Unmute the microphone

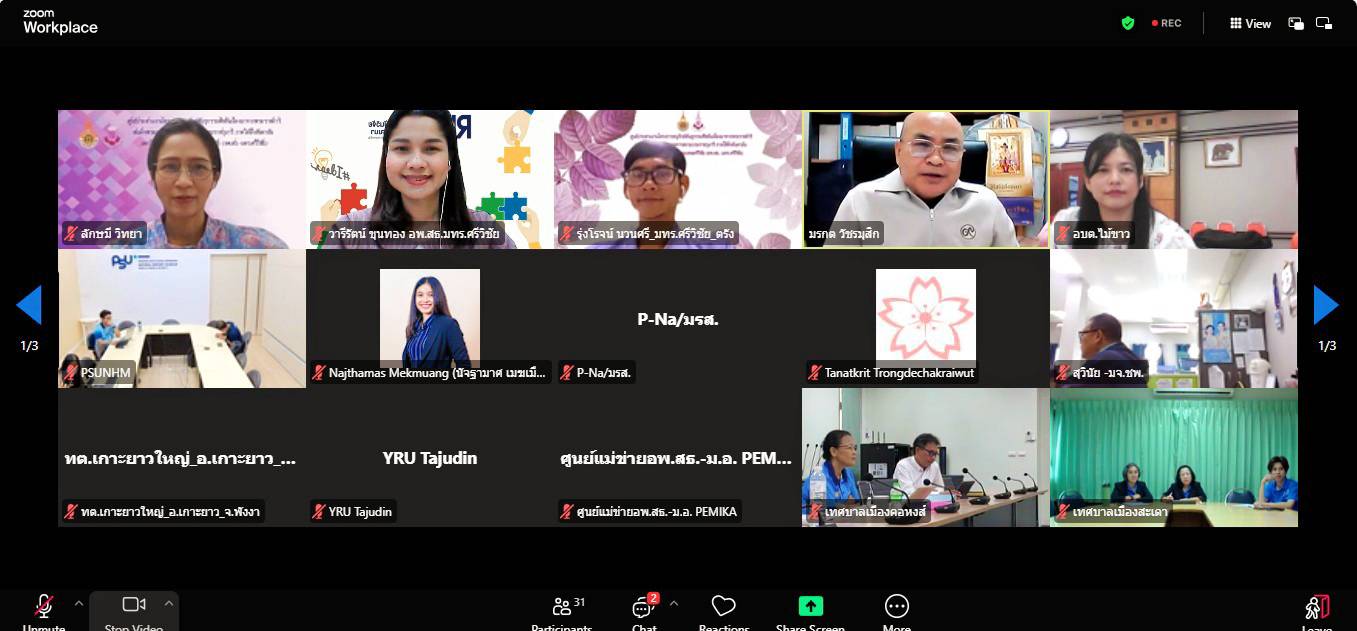pyautogui.click(x=44, y=608)
